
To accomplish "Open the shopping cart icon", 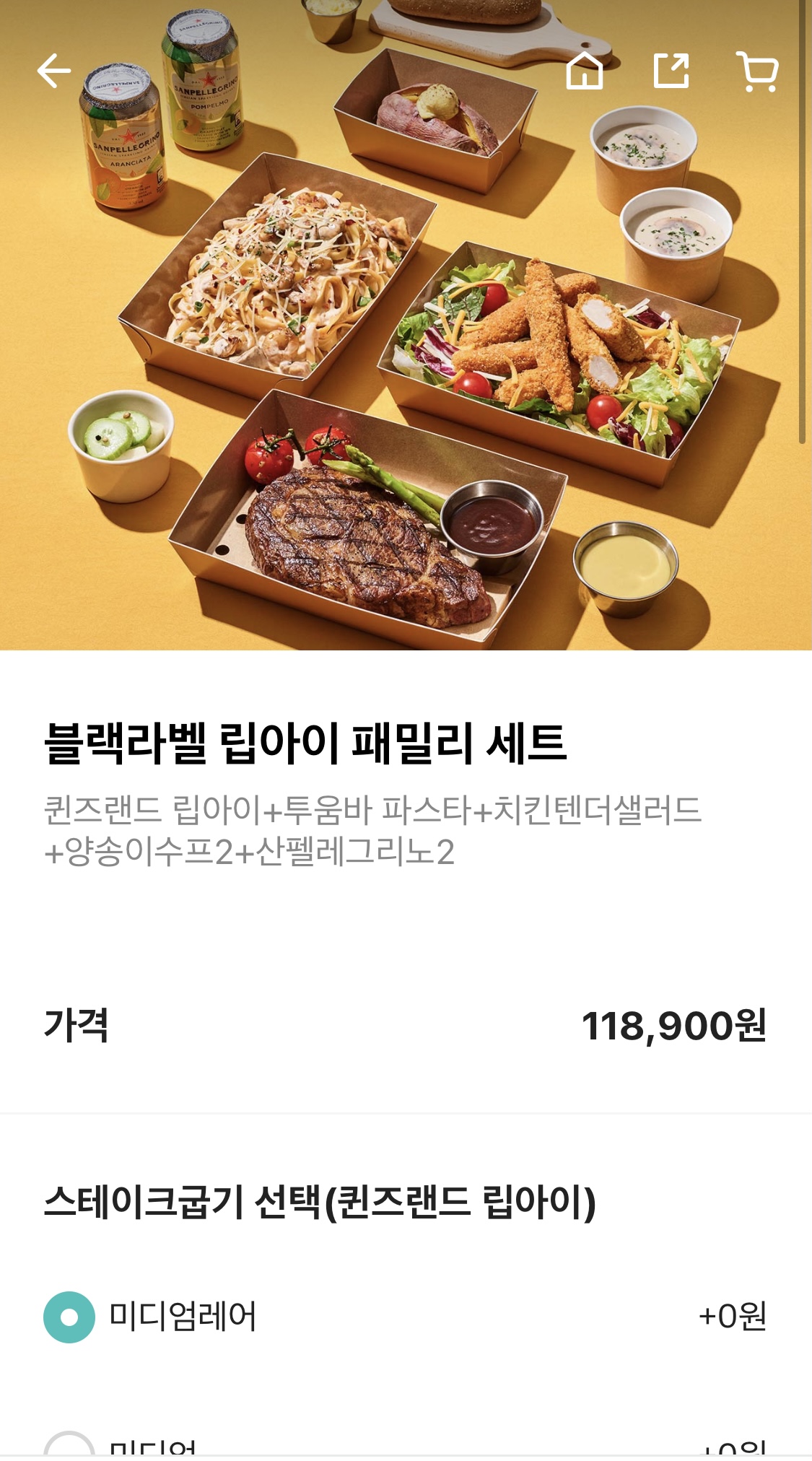I will pyautogui.click(x=756, y=72).
